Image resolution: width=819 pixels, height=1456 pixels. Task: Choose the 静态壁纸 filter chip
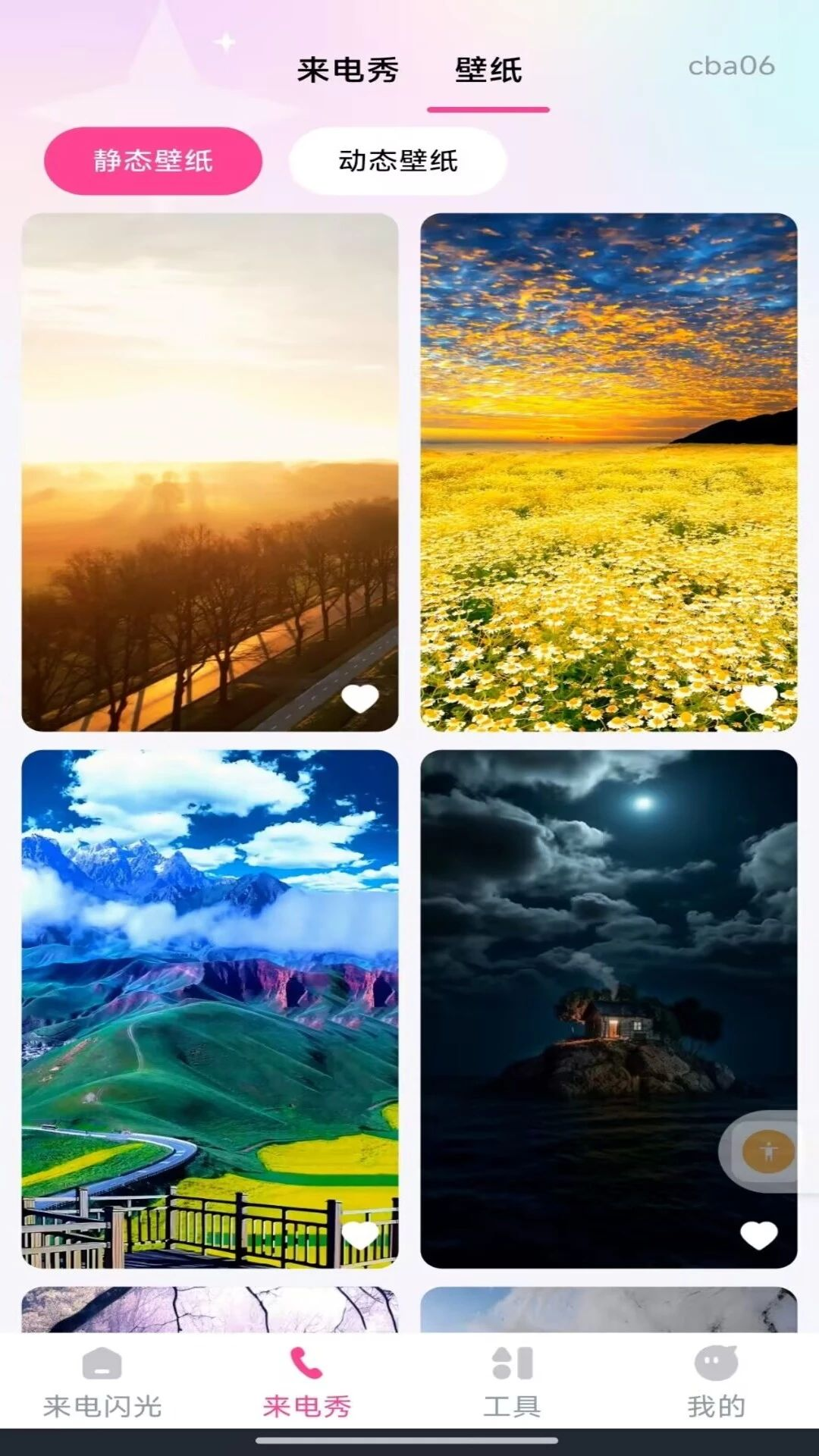coord(153,161)
